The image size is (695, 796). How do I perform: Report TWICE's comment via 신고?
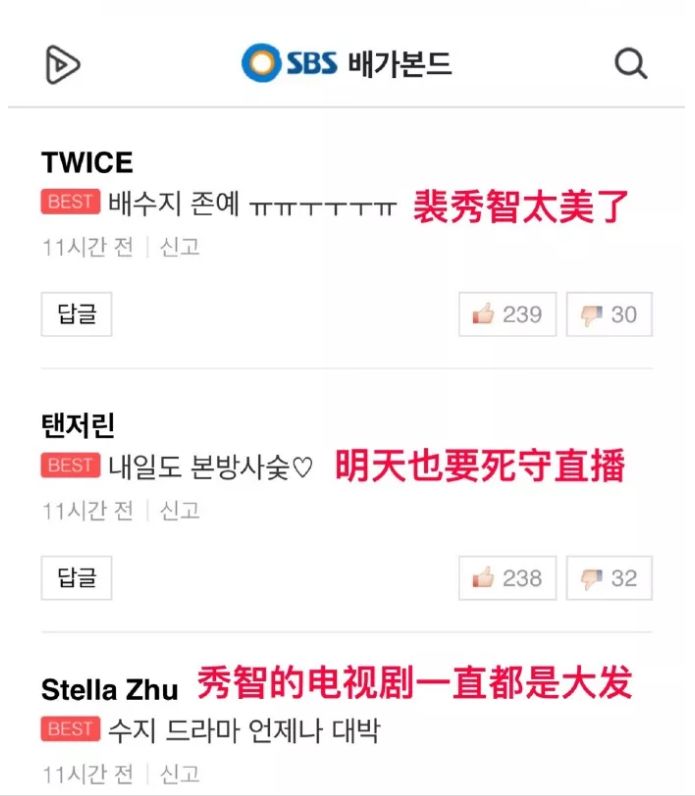click(180, 247)
